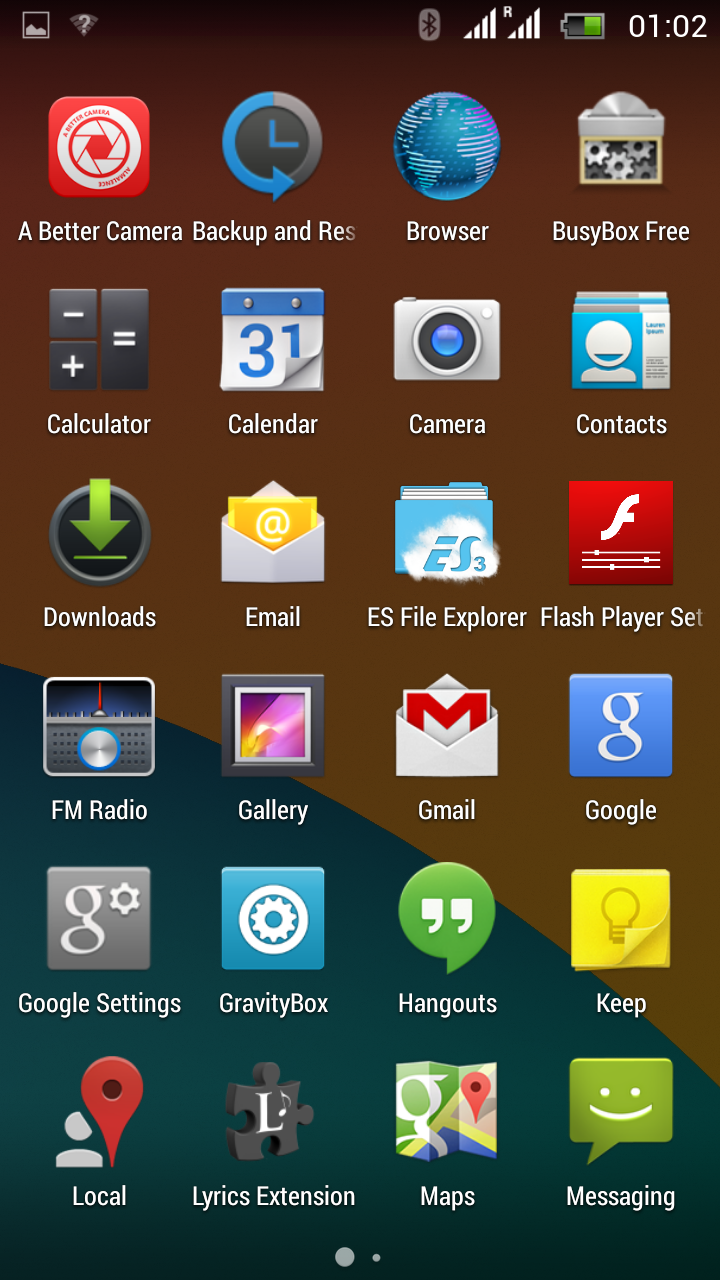Screen dimensions: 720x1280
Task: Open Flash Player Settings
Action: [x=621, y=533]
